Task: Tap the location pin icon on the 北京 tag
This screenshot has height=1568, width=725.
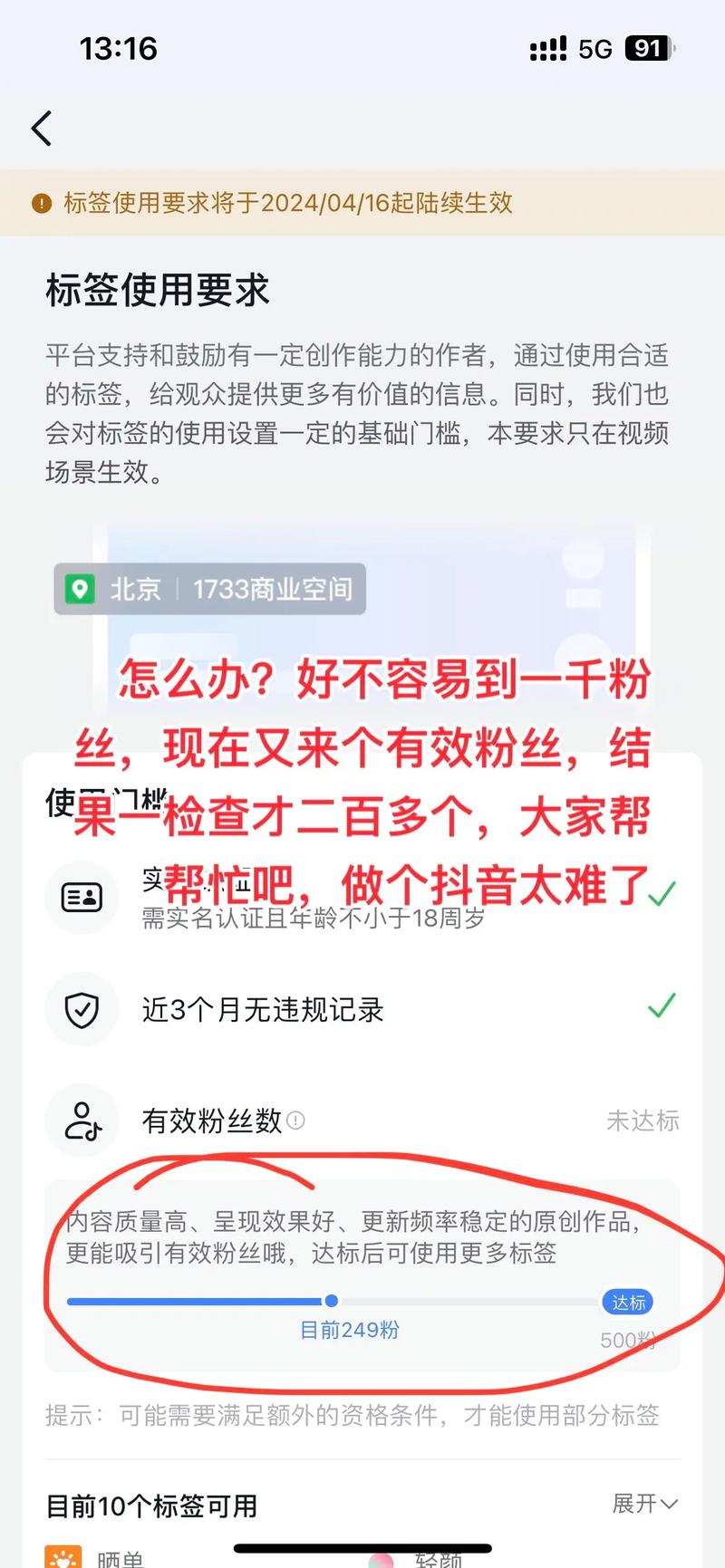Action: (x=80, y=589)
